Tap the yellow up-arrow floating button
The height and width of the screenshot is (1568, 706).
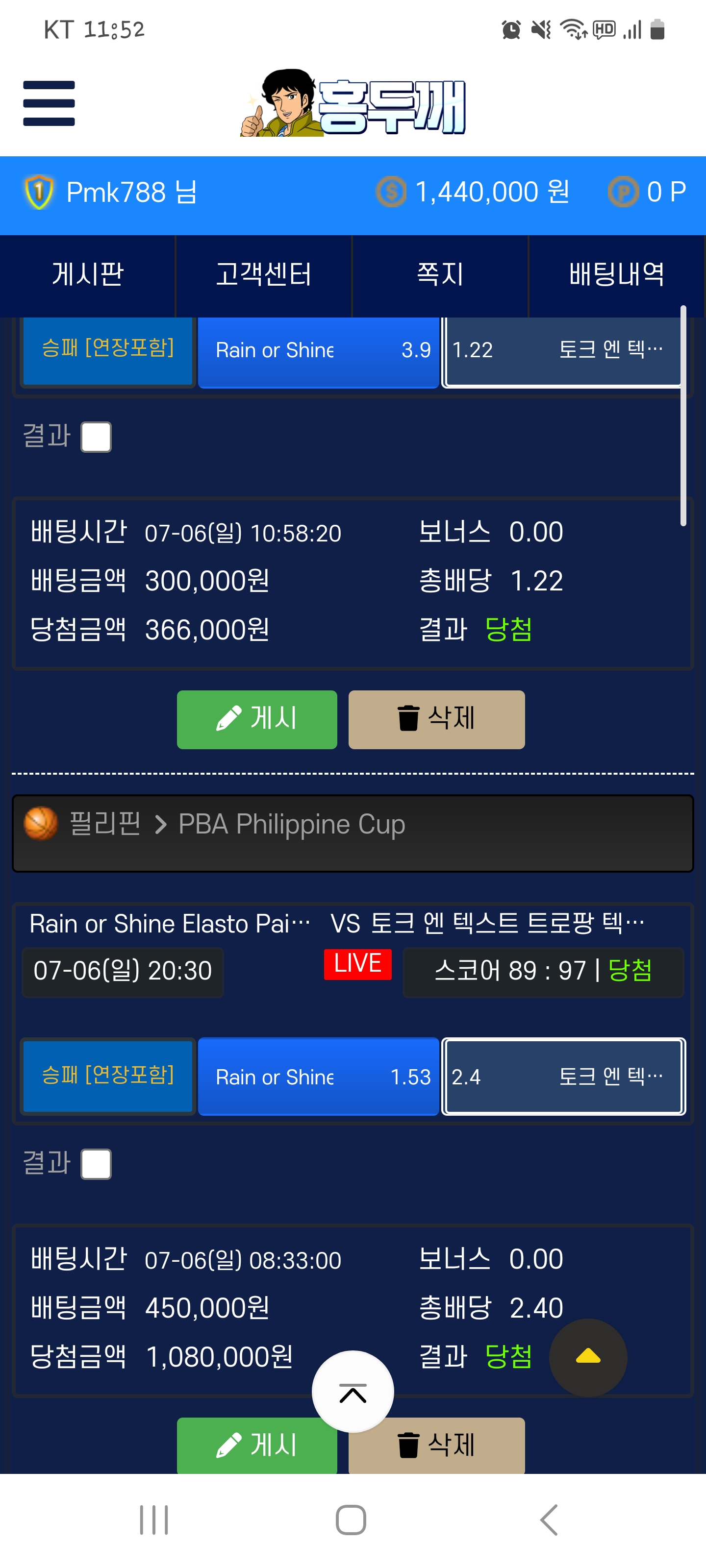(x=588, y=1357)
